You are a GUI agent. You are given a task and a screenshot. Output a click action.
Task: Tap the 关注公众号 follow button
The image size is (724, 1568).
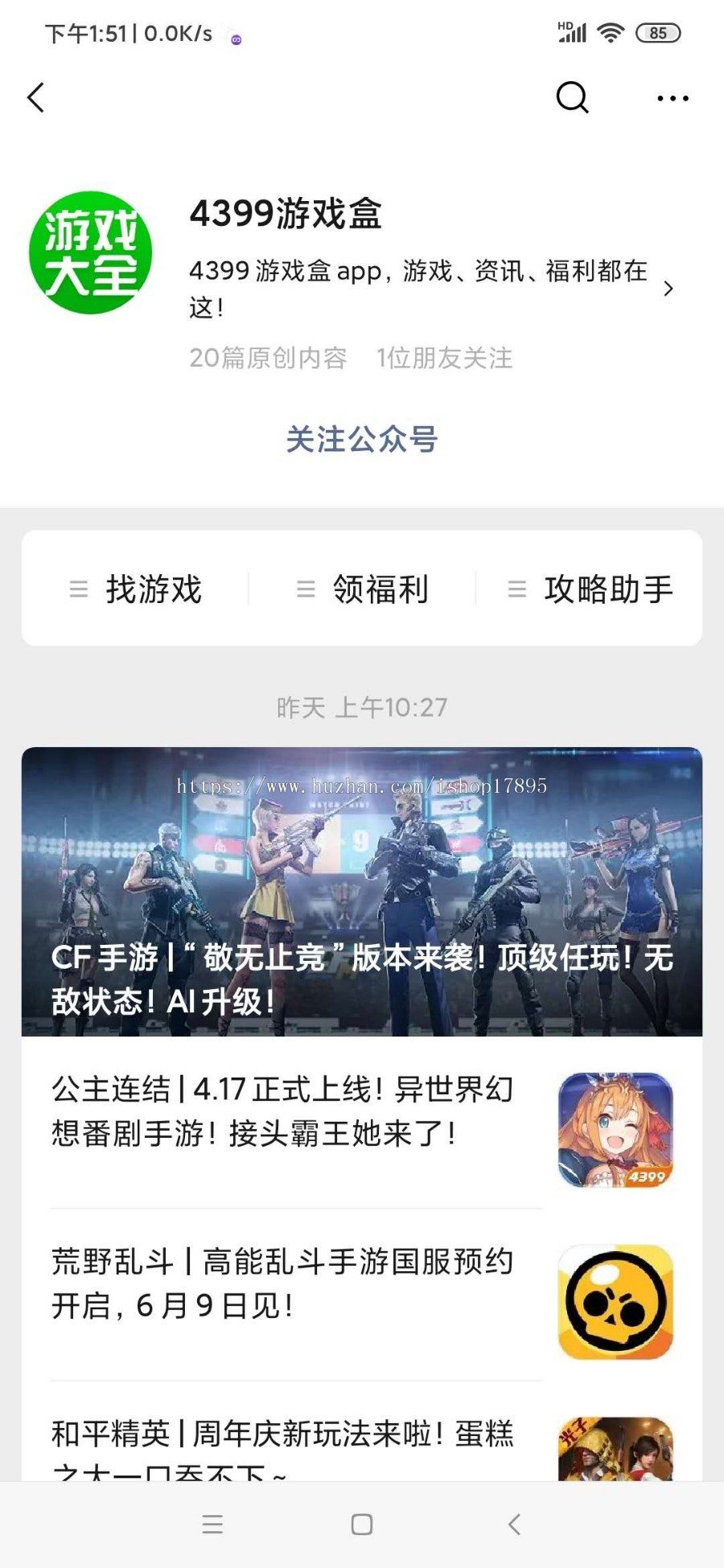click(362, 441)
